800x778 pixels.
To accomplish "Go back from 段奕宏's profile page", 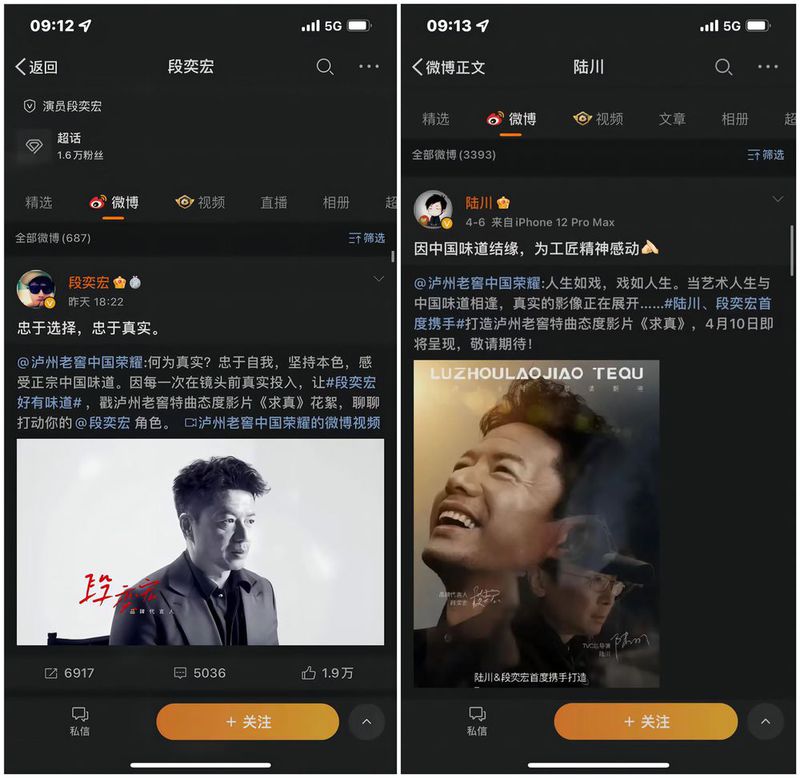I will (x=37, y=67).
